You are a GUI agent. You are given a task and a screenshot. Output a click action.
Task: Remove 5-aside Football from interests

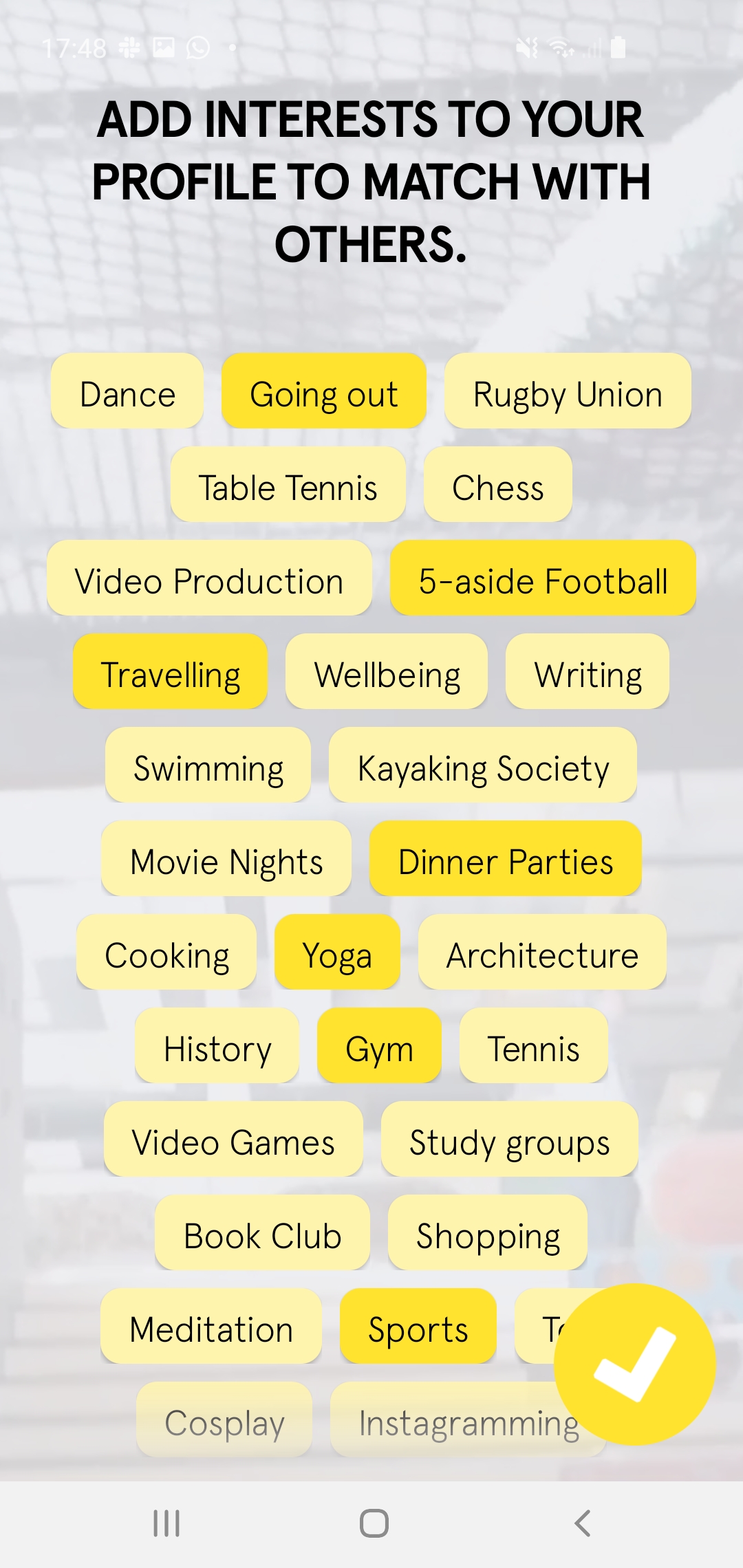pyautogui.click(x=543, y=581)
